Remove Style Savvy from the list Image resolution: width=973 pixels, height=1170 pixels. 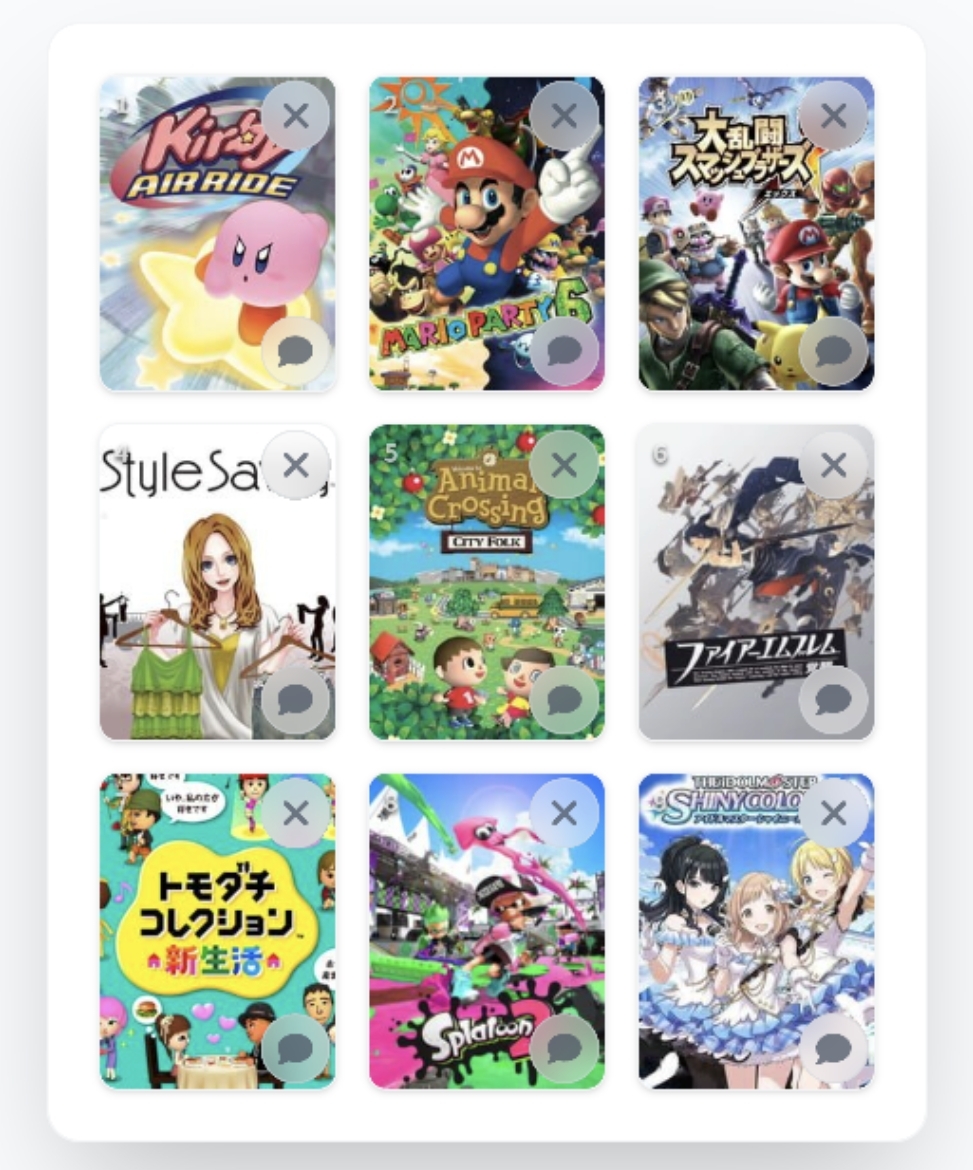tap(295, 465)
